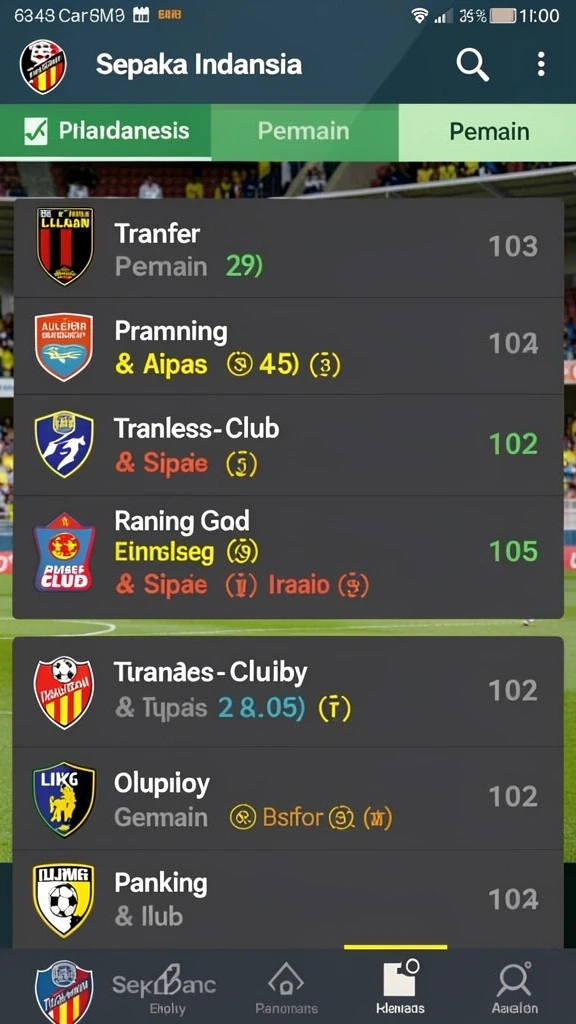Open the search icon in the app bar
Viewport: 576px width, 1024px height.
point(472,65)
